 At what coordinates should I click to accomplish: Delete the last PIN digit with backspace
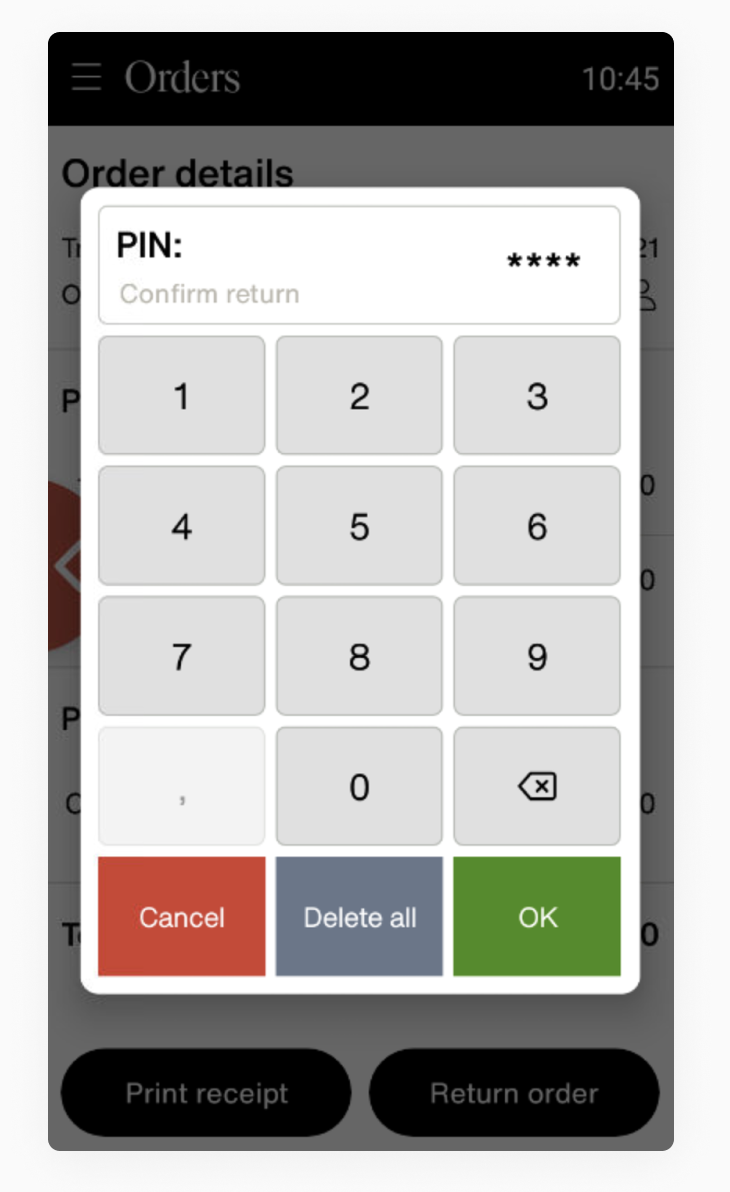tap(537, 786)
